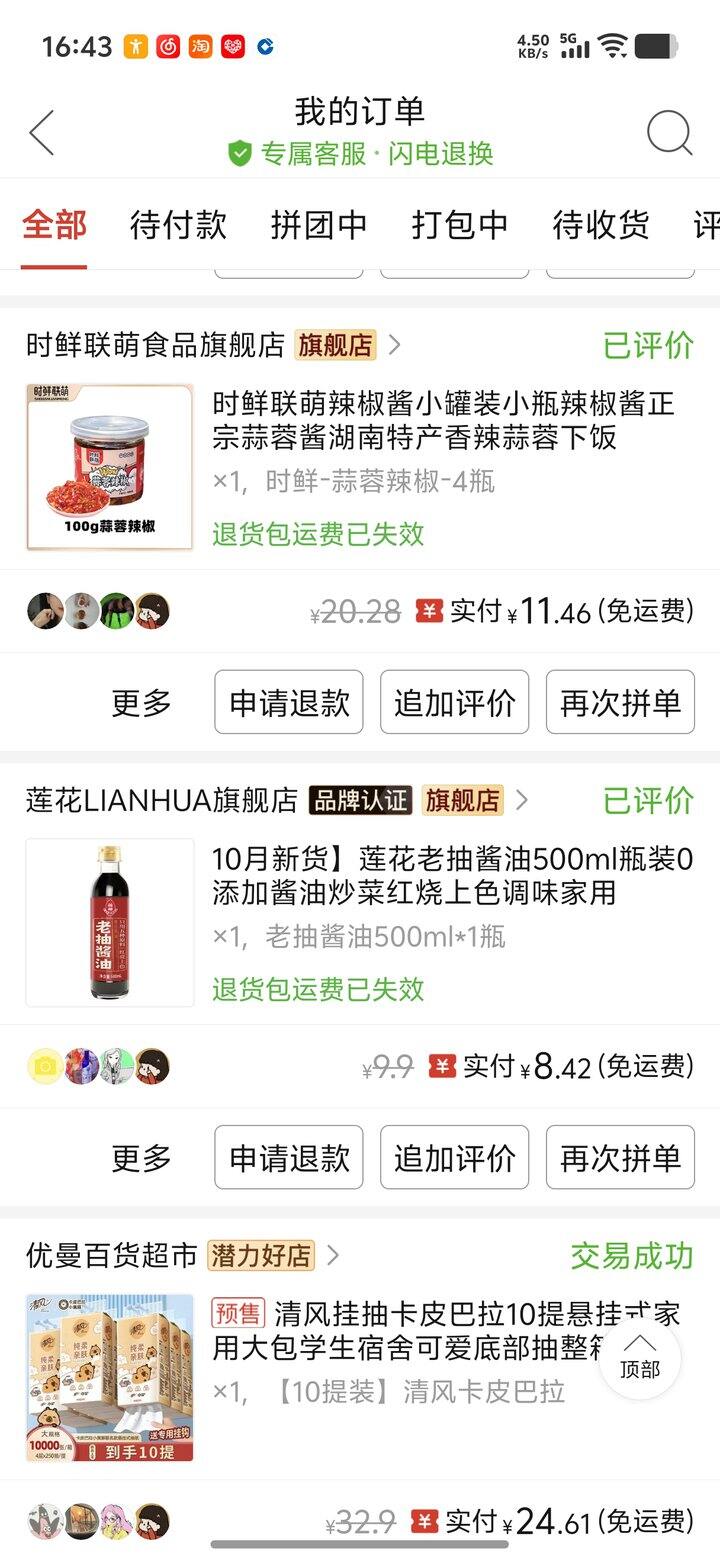Show 更多 options for the 辣椒酱 order
720x1563 pixels.
tap(141, 702)
